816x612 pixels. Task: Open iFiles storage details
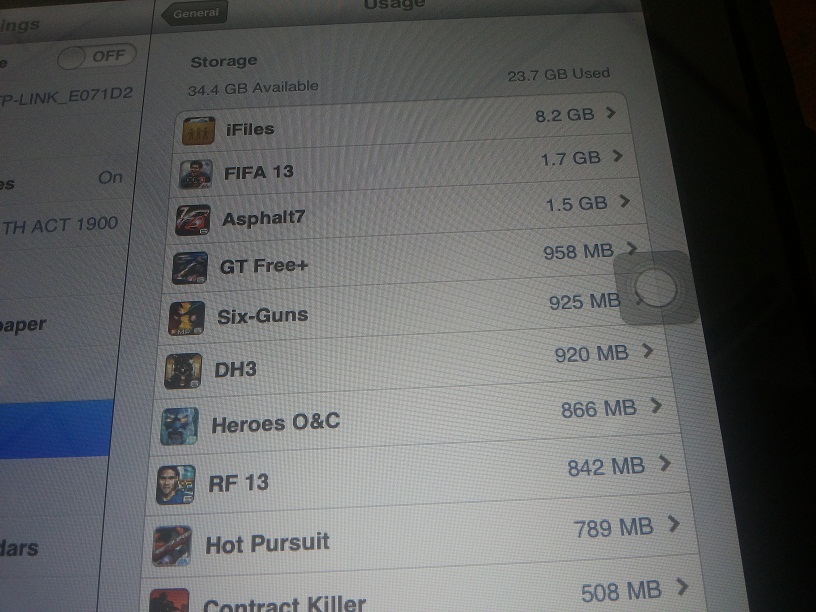(400, 124)
